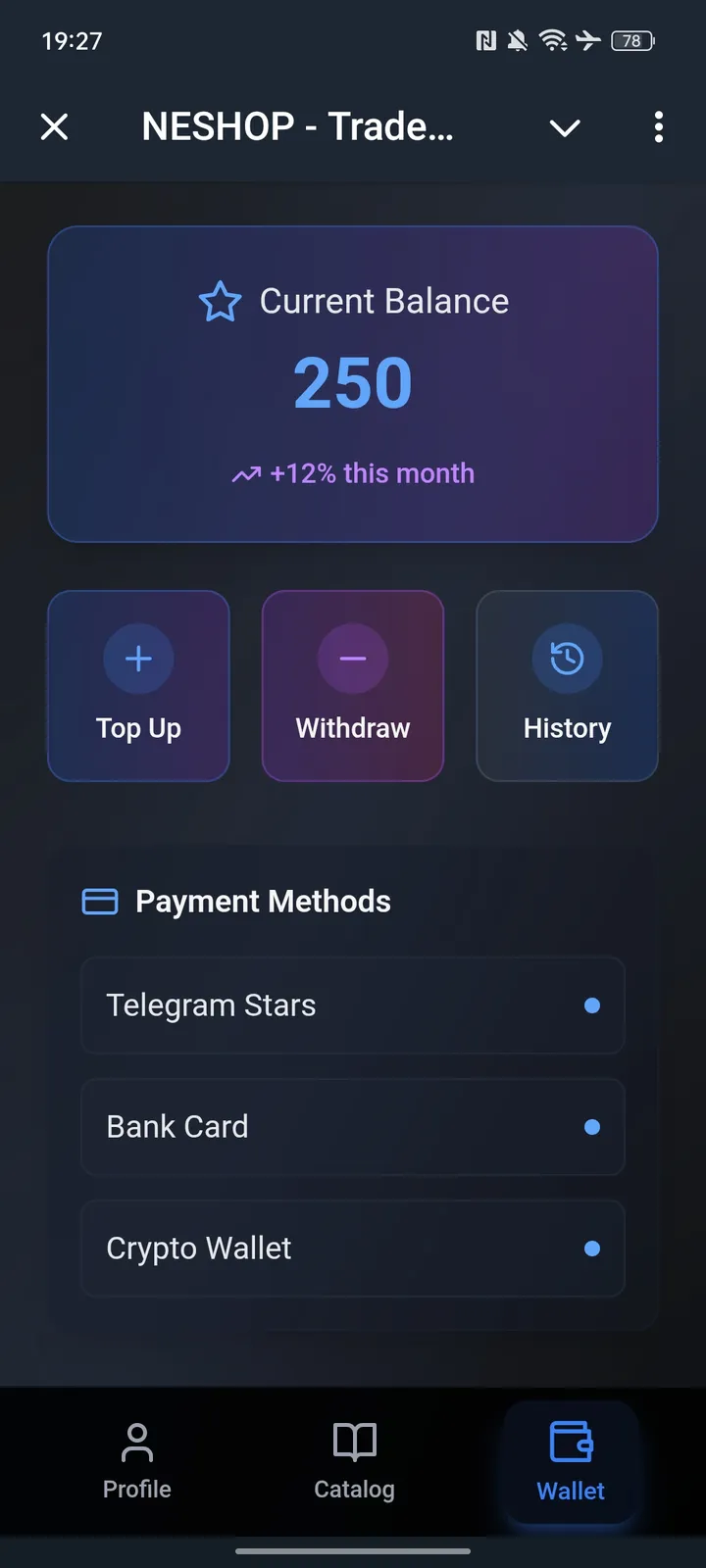The height and width of the screenshot is (1568, 706).
Task: Tap the battery indicator in the status bar
Action: tap(632, 40)
